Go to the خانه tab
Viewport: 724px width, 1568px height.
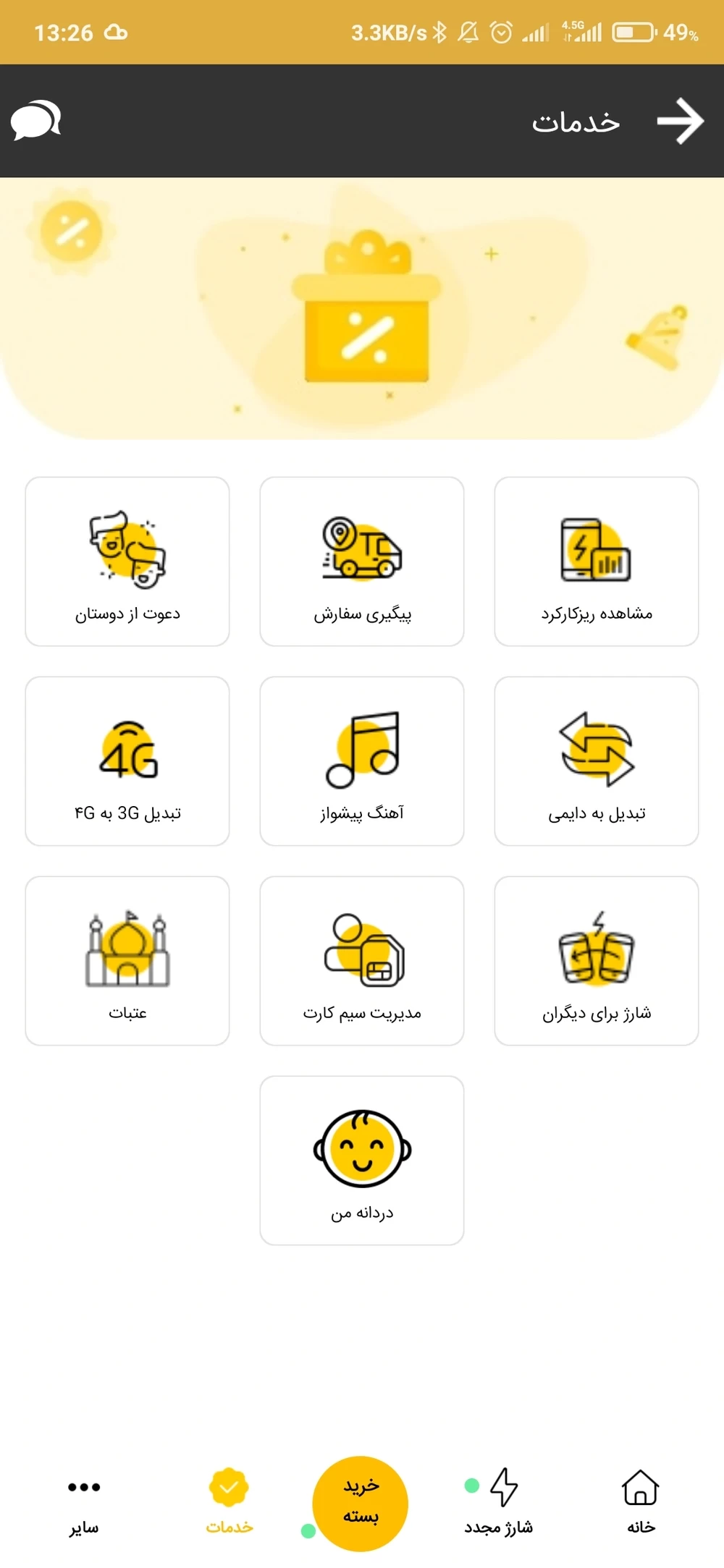click(641, 1502)
